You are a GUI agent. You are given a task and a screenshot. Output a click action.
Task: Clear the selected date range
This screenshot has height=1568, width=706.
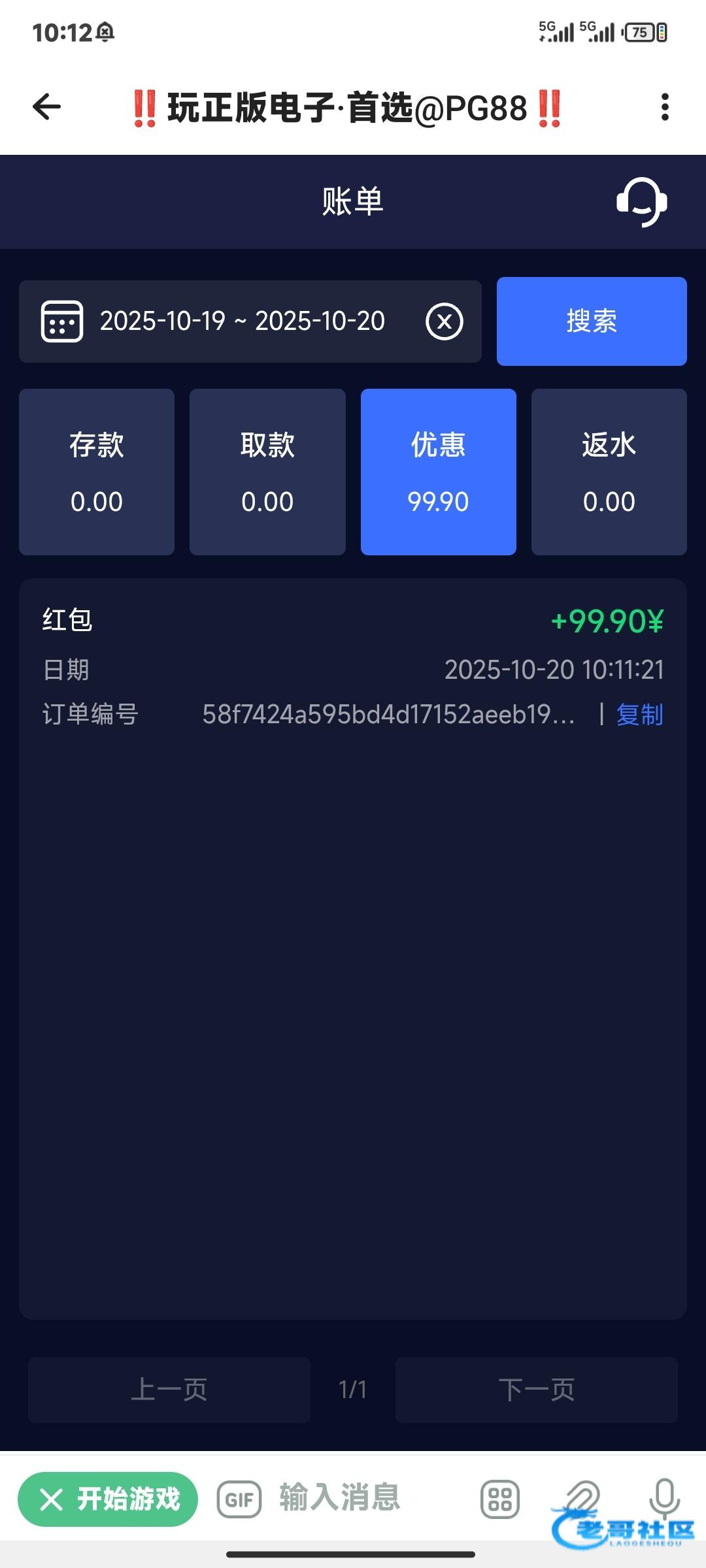(x=445, y=321)
